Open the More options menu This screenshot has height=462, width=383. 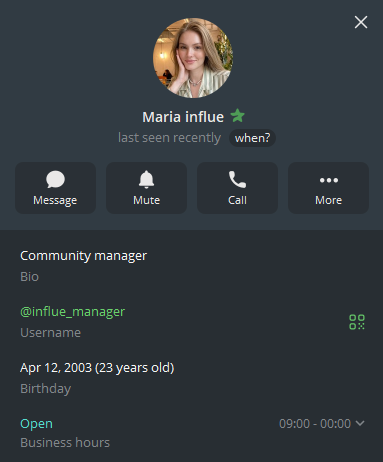(328, 188)
